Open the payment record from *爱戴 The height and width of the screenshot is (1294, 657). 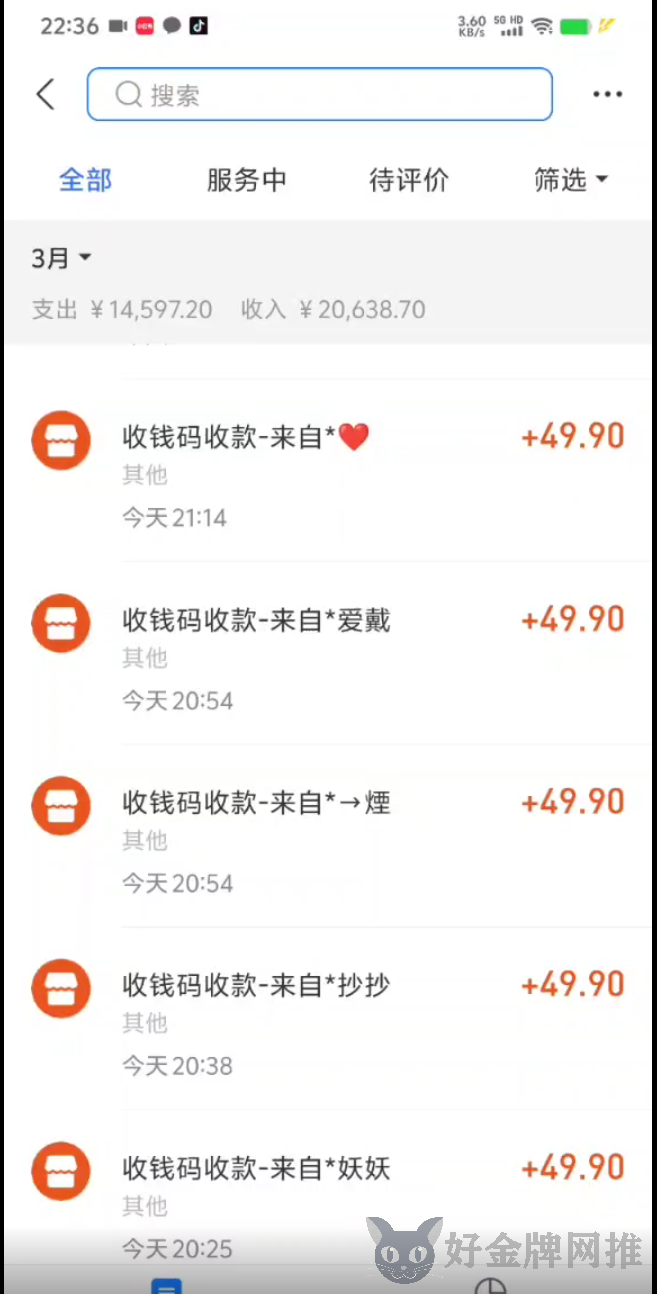click(x=328, y=654)
